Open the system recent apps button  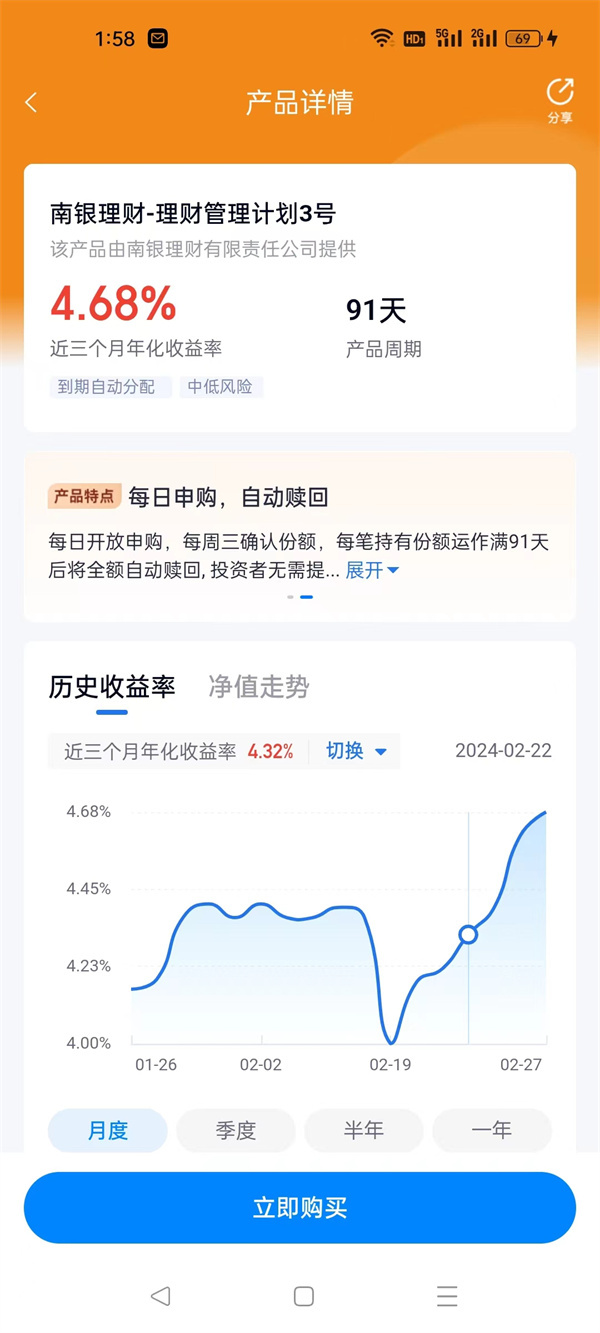point(447,1297)
